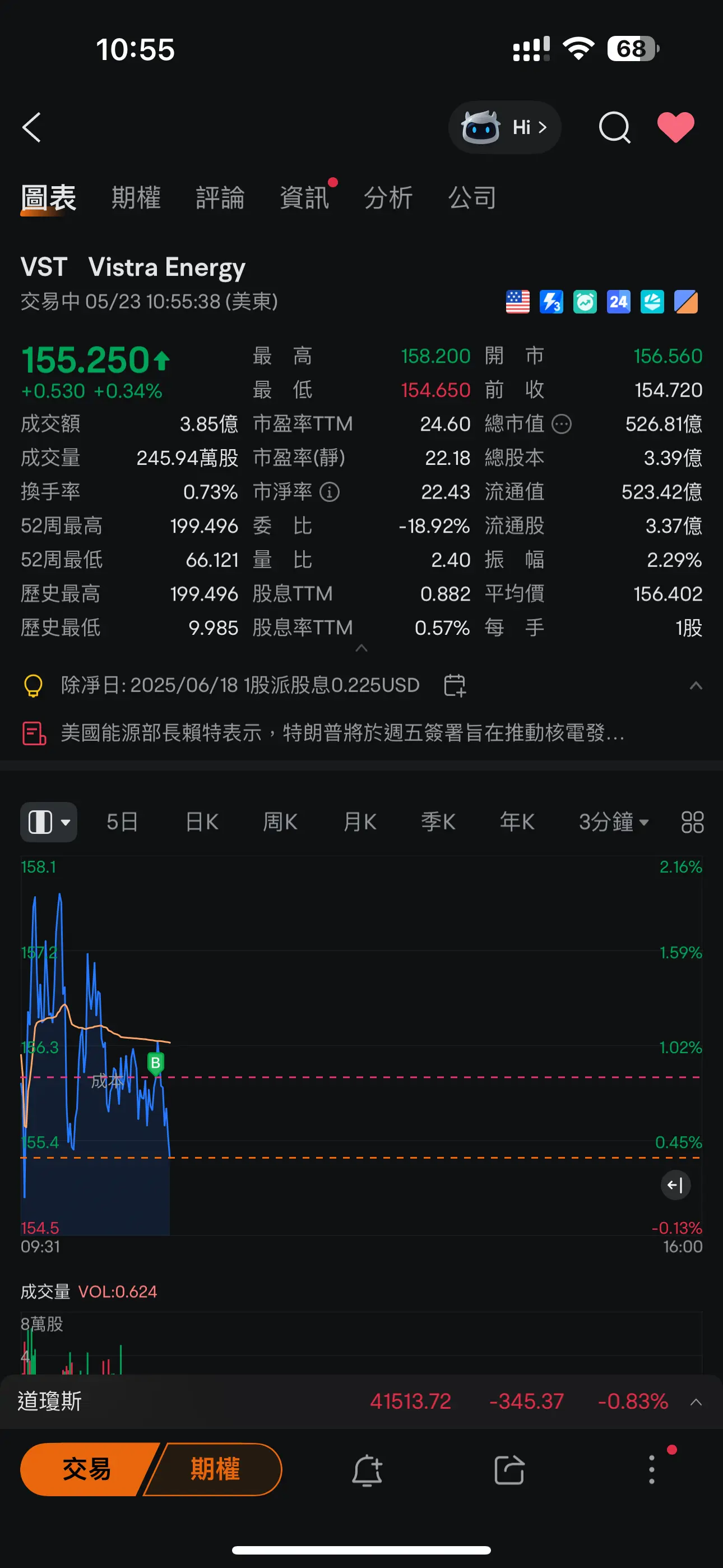Open the Hi assistant chip
Viewport: 723px width, 1568px height.
(504, 127)
